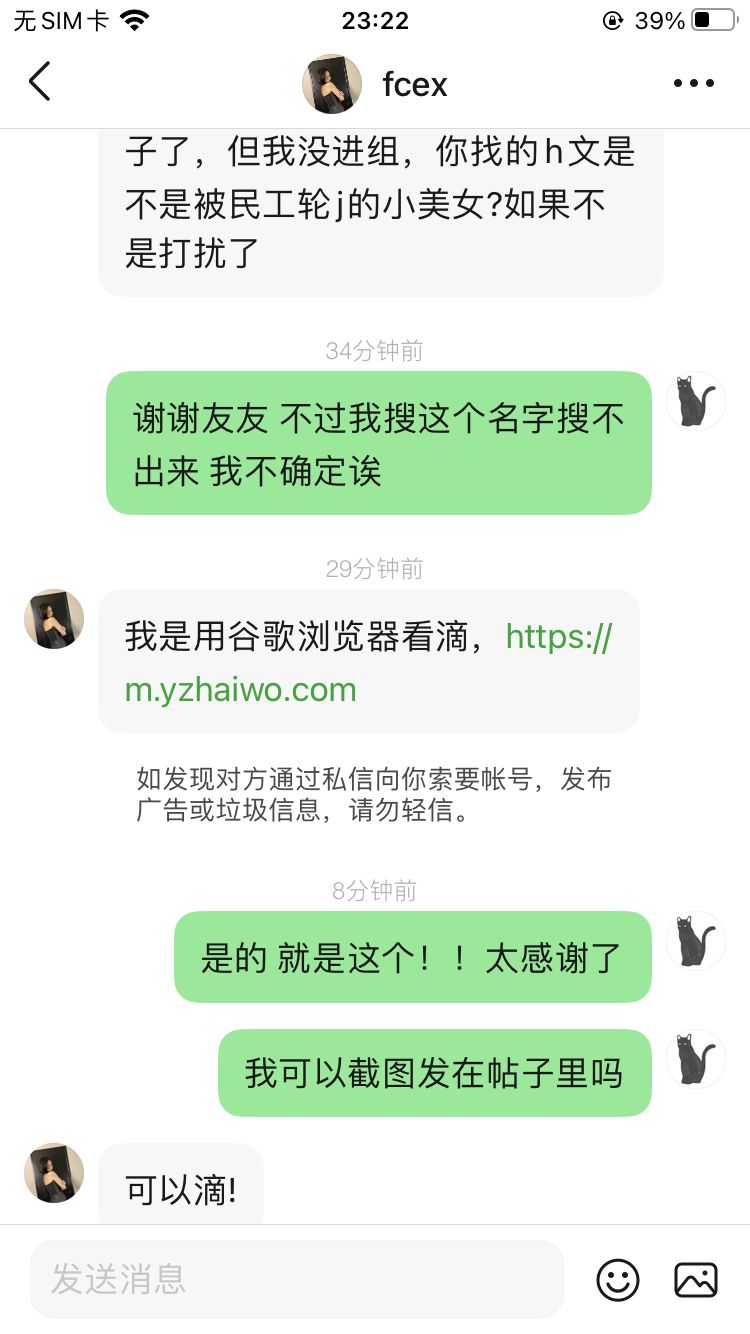This screenshot has width=750, height=1334.
Task: Tap the 谢谢友友 message bubble
Action: point(378,442)
